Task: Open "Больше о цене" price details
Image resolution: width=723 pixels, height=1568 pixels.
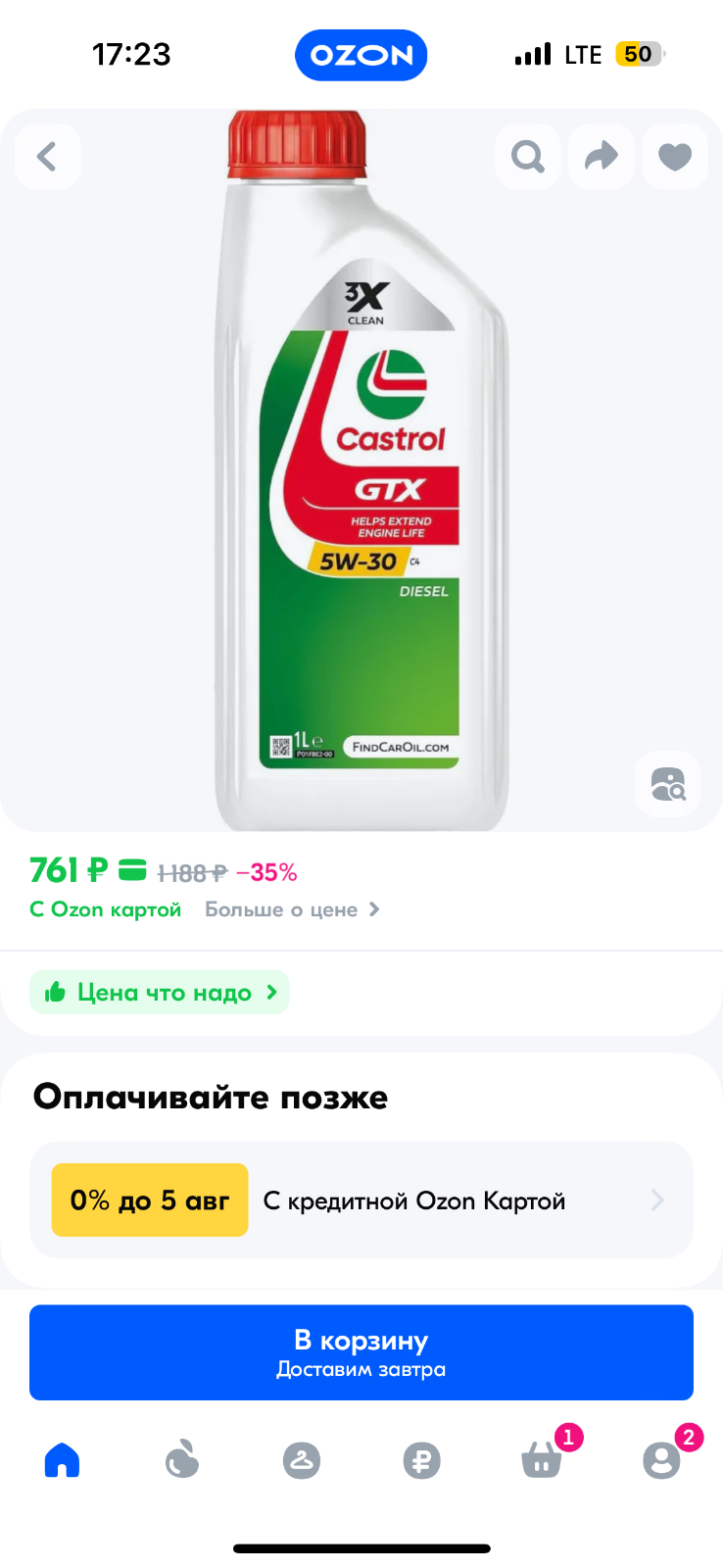Action: click(292, 909)
